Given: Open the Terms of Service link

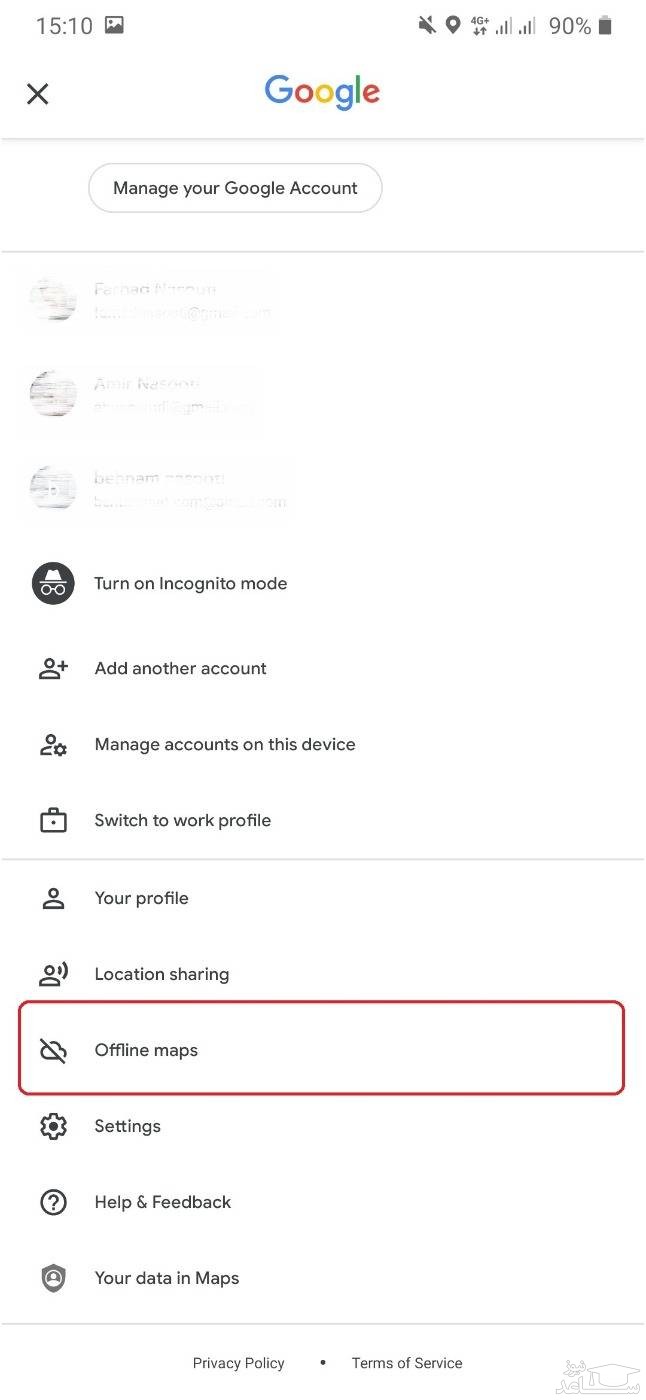Looking at the screenshot, I should pyautogui.click(x=406, y=1363).
